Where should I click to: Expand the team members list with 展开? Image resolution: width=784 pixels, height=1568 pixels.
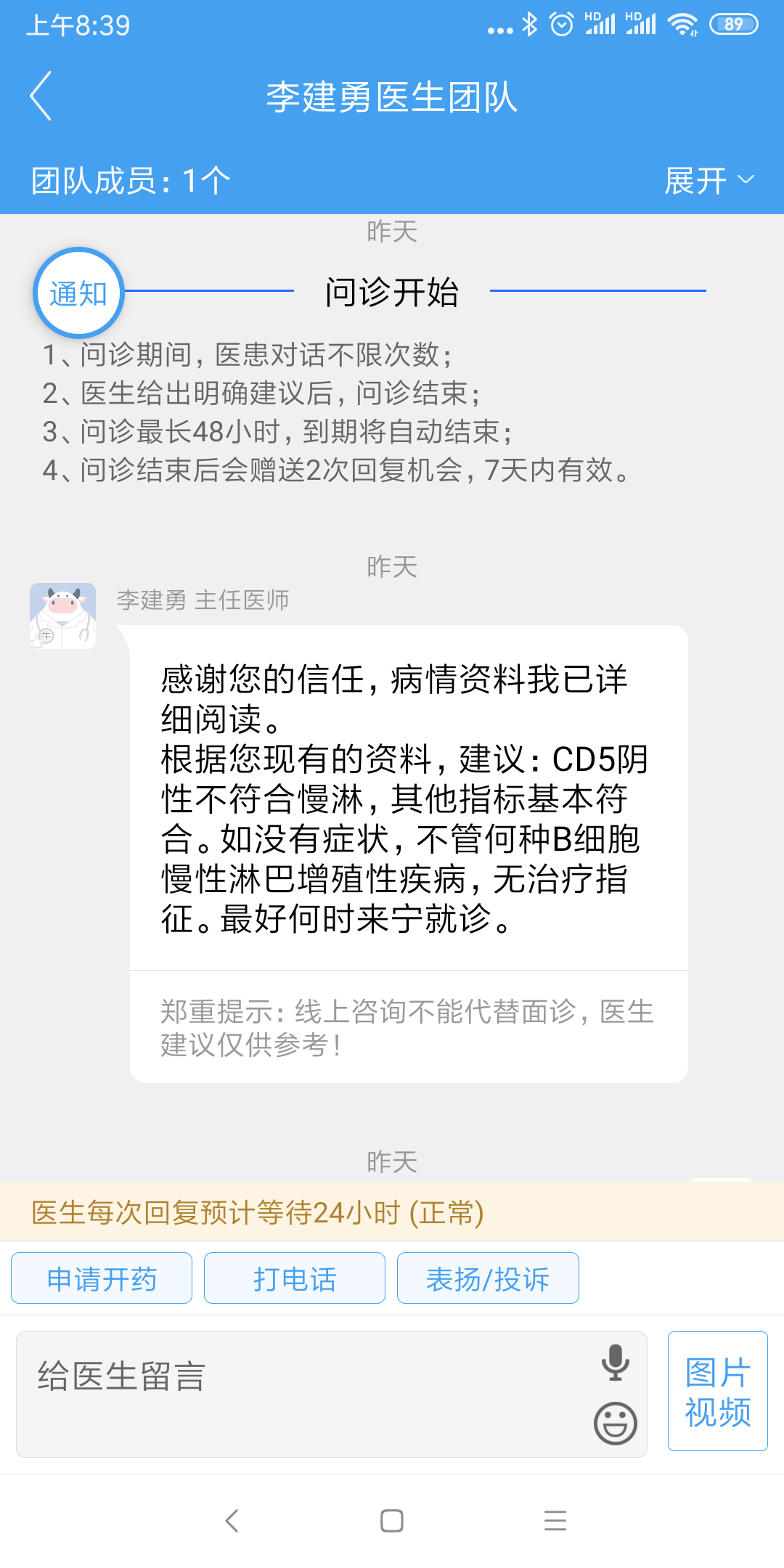(x=709, y=180)
